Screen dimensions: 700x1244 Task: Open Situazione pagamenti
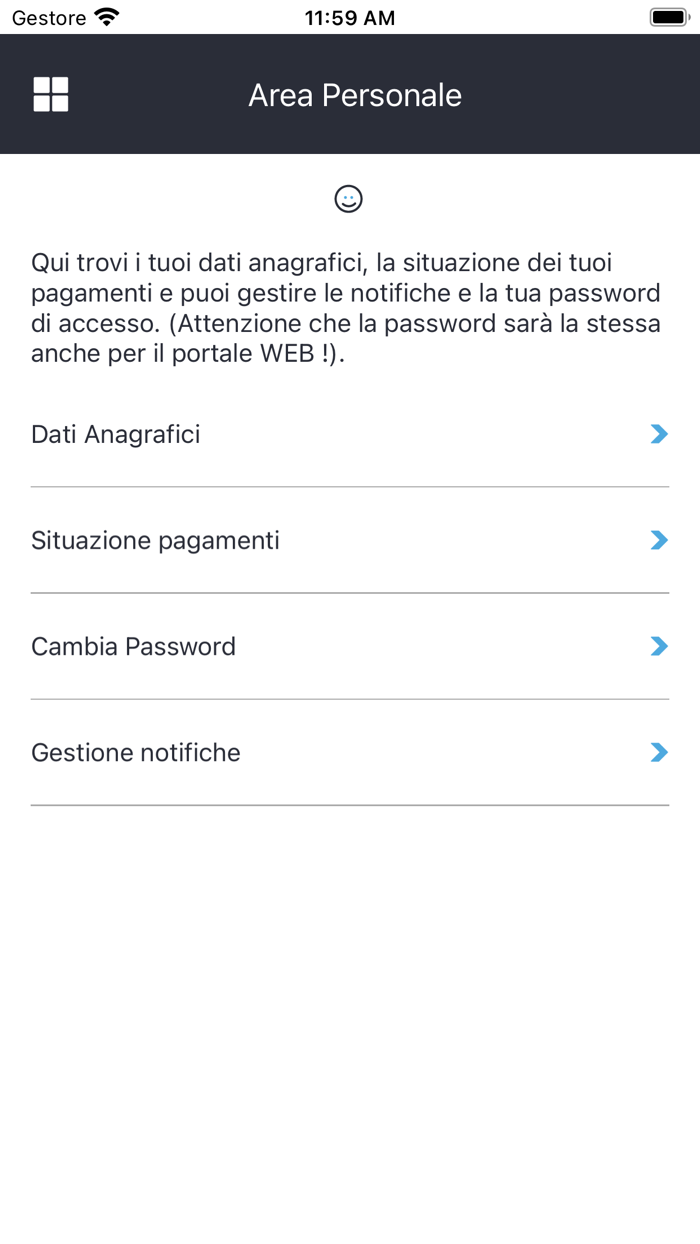349,540
